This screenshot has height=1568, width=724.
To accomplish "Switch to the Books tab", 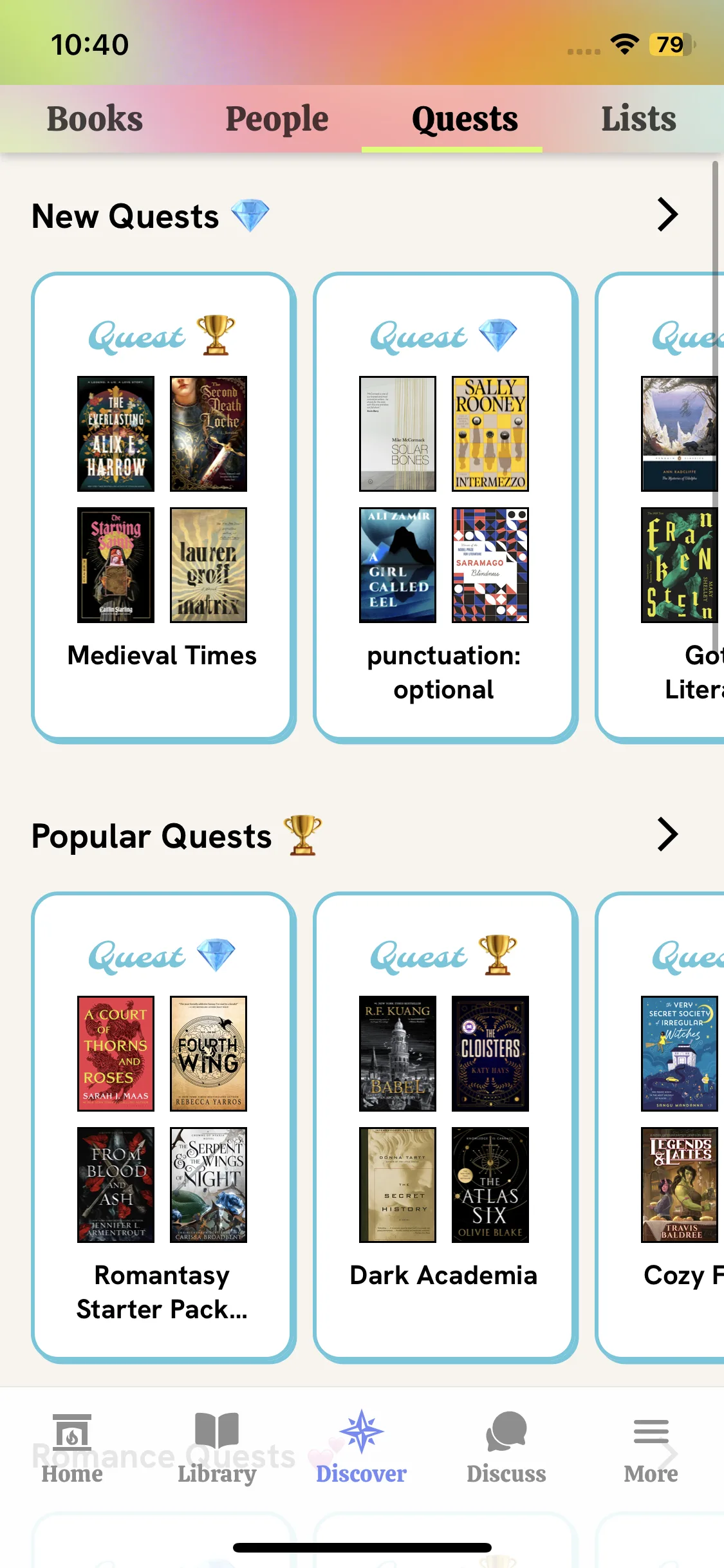I will 95,119.
